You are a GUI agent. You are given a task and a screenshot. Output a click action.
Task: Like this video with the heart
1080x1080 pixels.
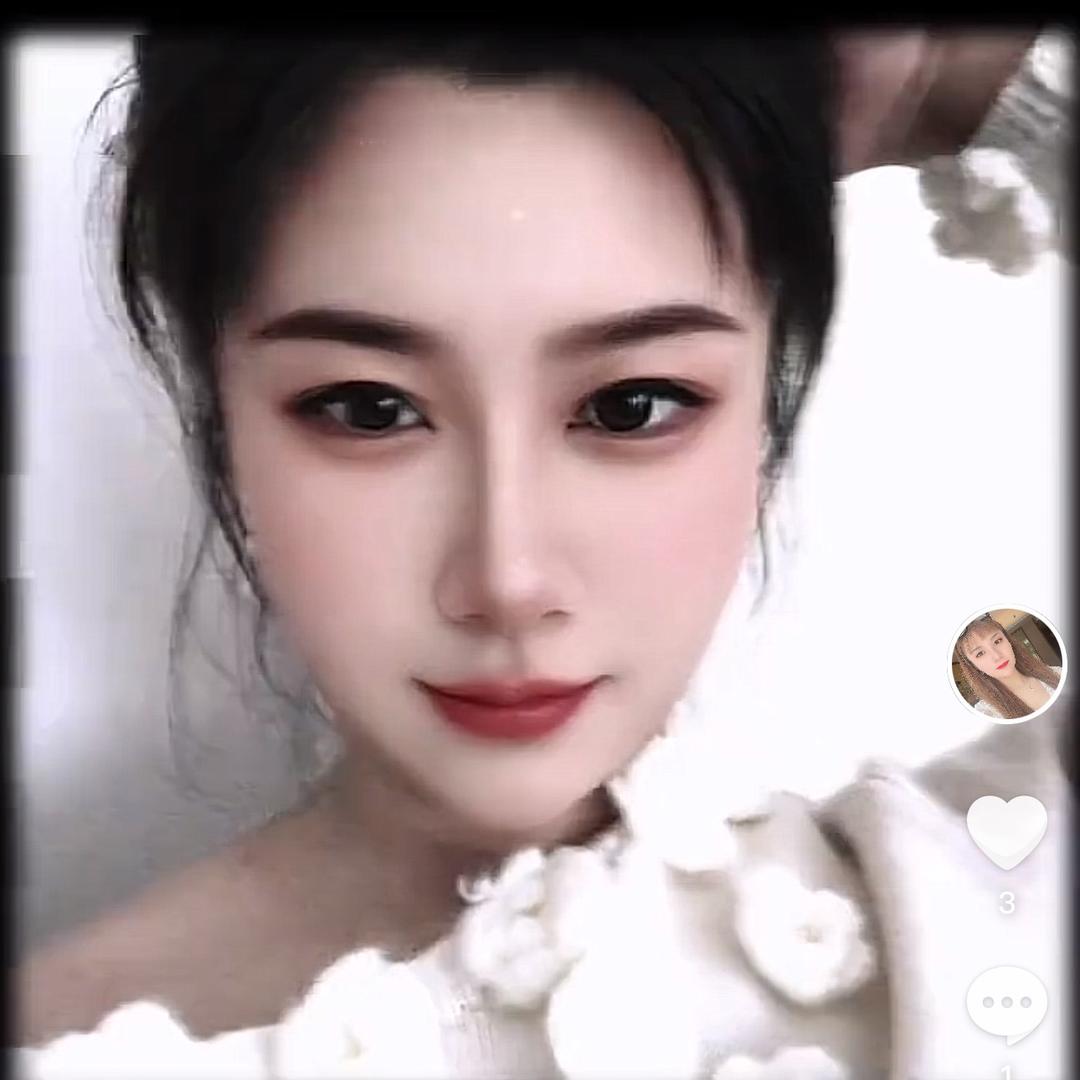(1006, 832)
